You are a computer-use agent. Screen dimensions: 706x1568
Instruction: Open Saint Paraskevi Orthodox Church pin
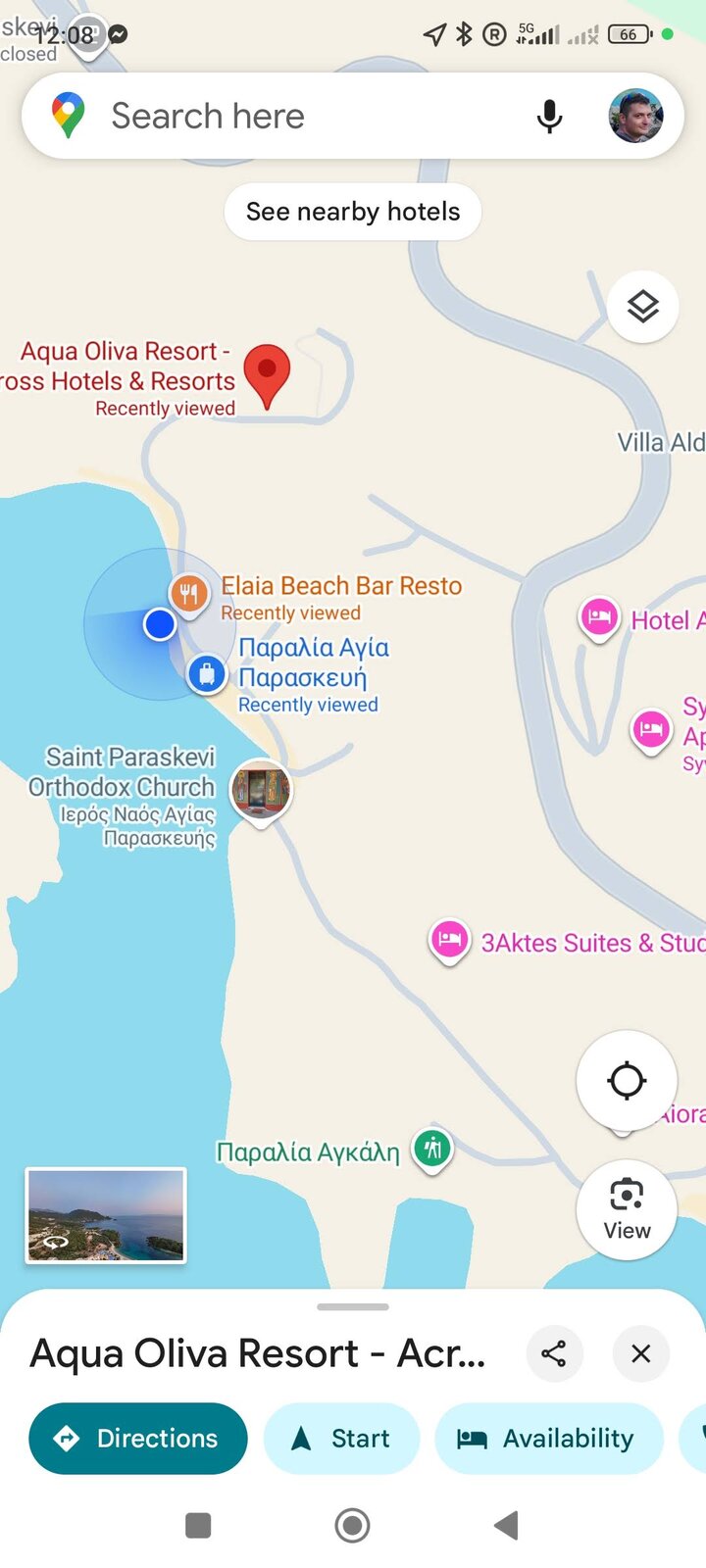(x=261, y=791)
